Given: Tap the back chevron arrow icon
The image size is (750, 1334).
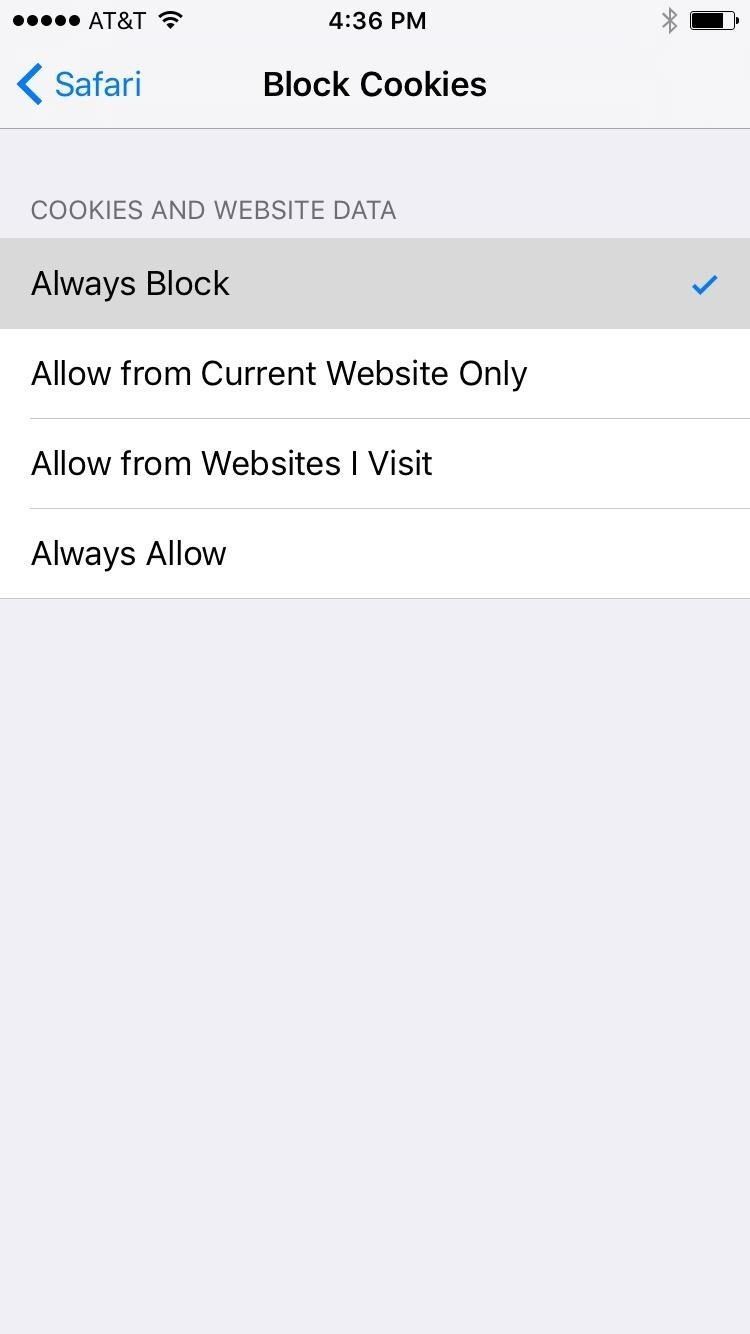Looking at the screenshot, I should coord(28,84).
